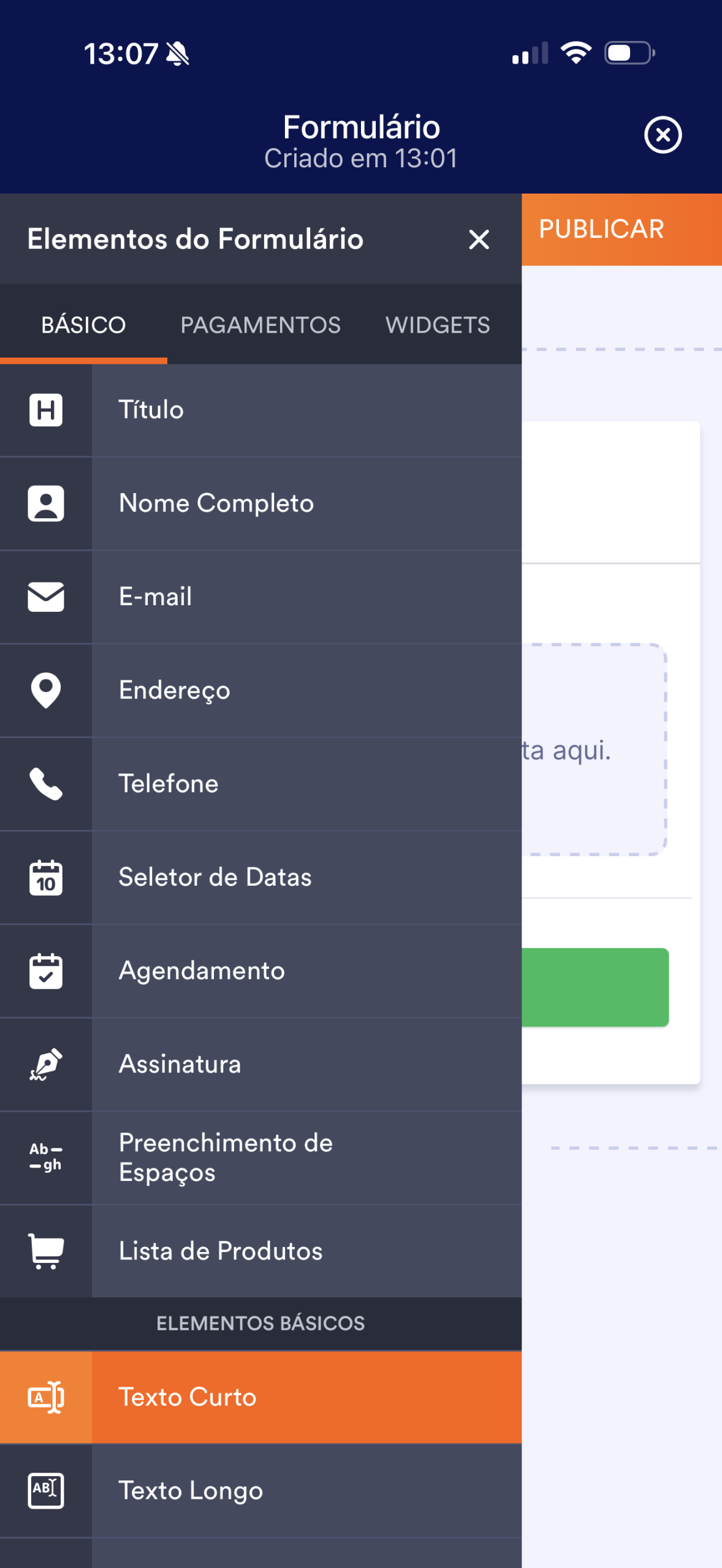Select the E-mail envelope icon

tap(46, 598)
